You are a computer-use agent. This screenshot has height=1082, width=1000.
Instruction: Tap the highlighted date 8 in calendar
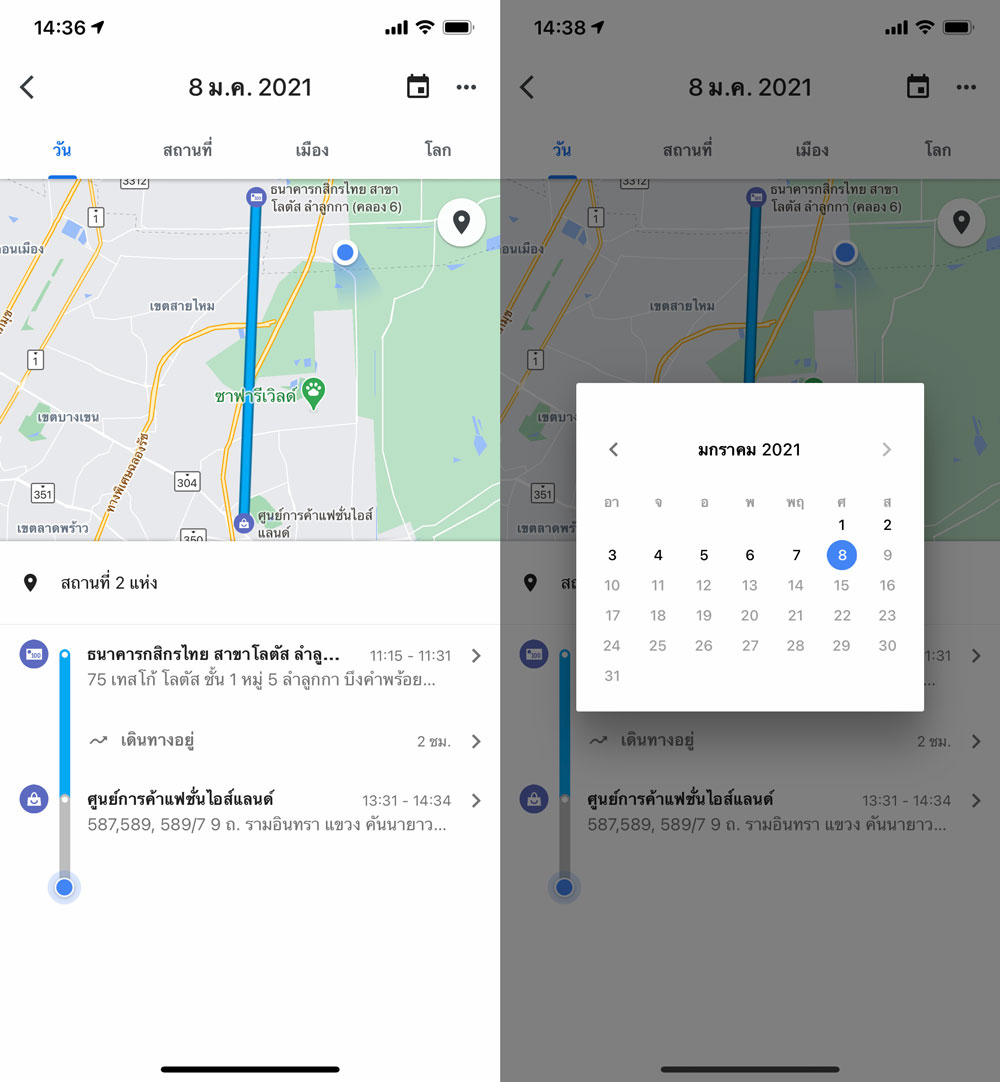click(842, 555)
